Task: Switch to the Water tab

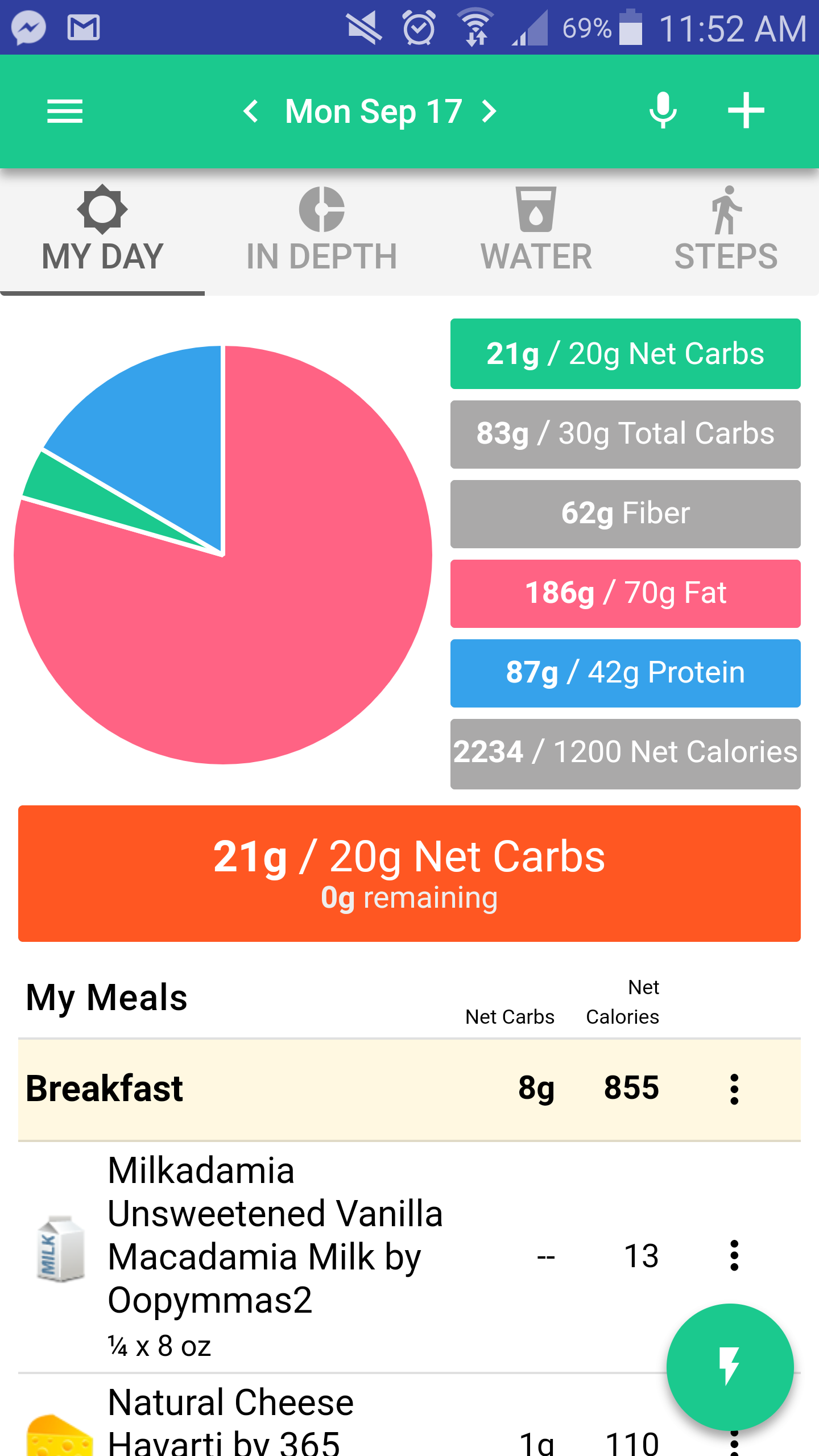Action: 536,231
